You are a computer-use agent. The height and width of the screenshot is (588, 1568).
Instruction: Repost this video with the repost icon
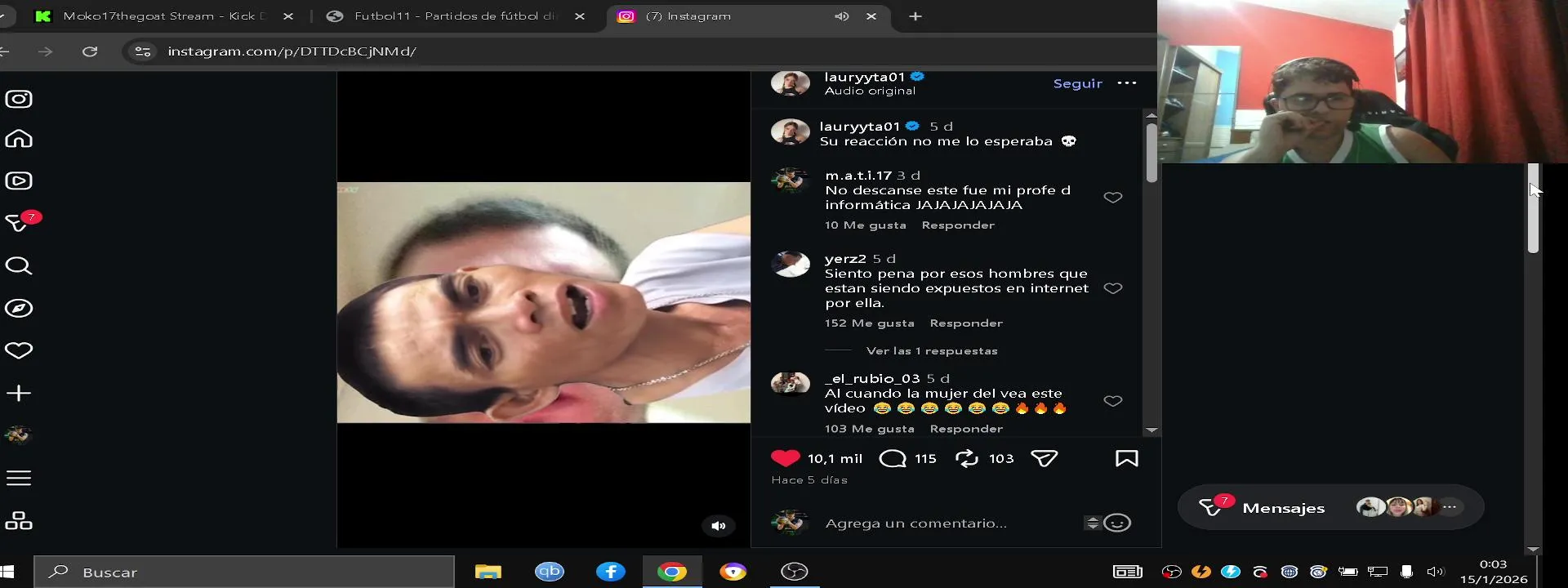(967, 459)
